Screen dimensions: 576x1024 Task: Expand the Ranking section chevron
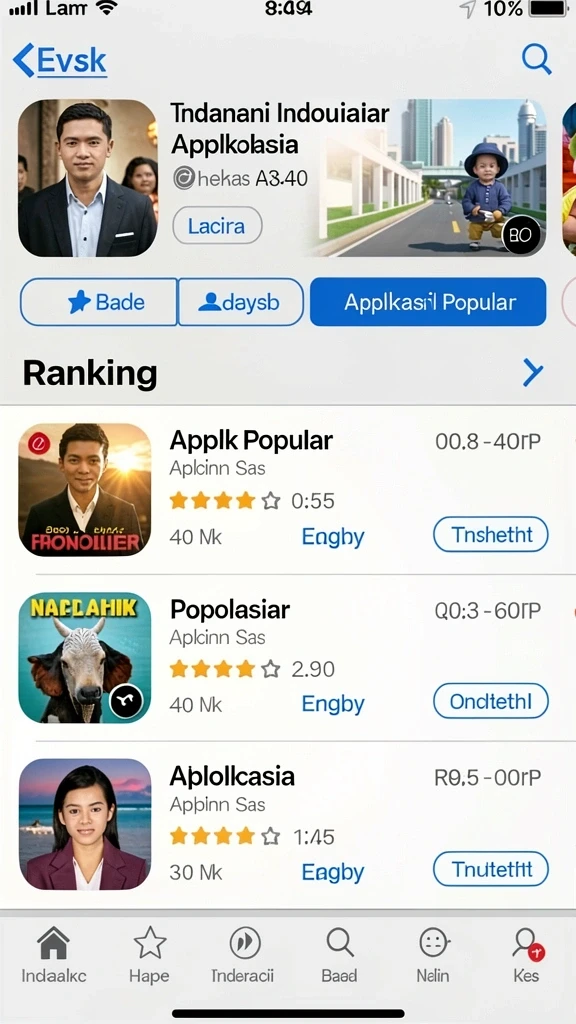(x=533, y=373)
